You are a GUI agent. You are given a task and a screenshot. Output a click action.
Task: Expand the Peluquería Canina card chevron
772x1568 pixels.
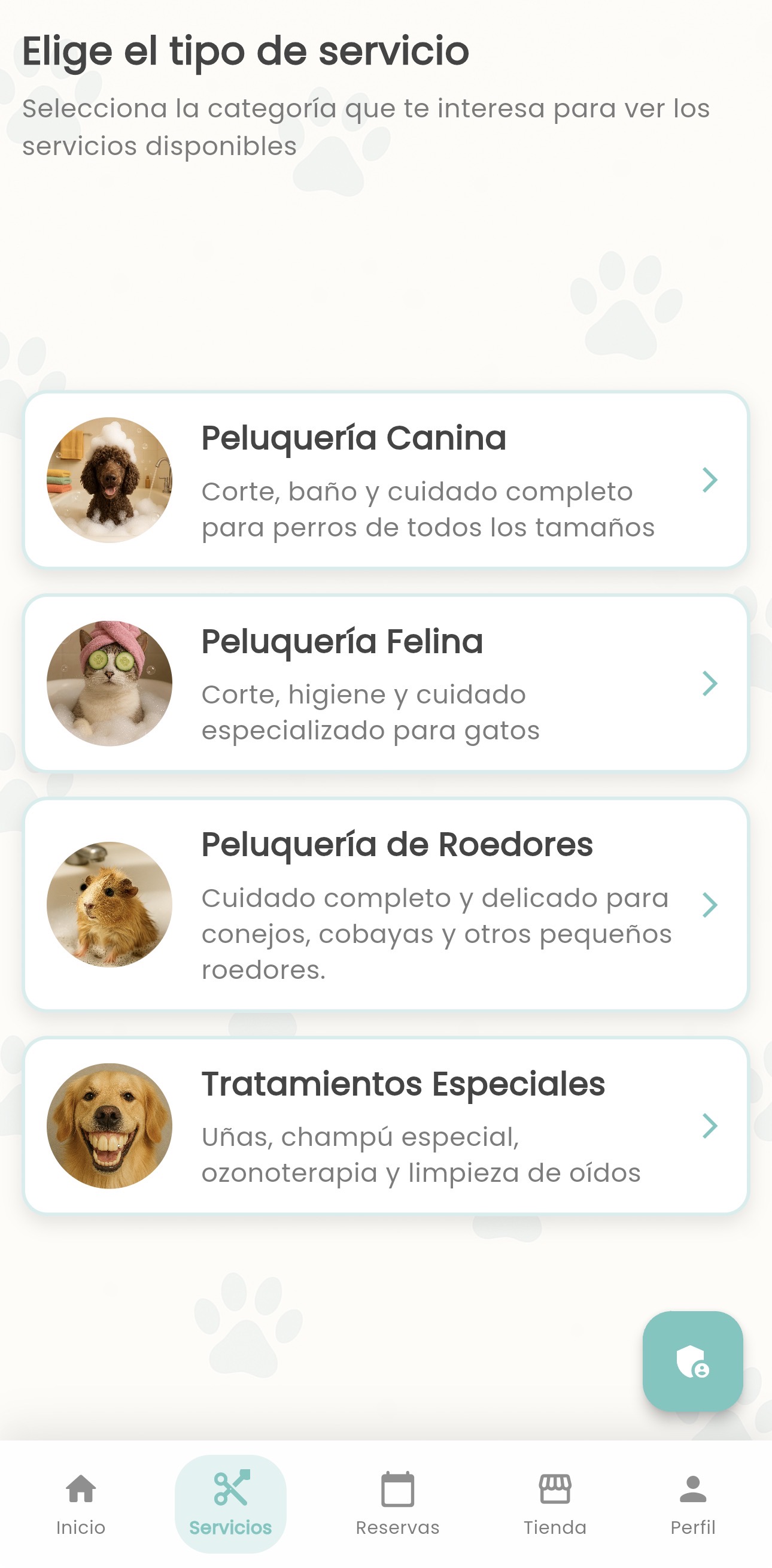click(x=710, y=480)
